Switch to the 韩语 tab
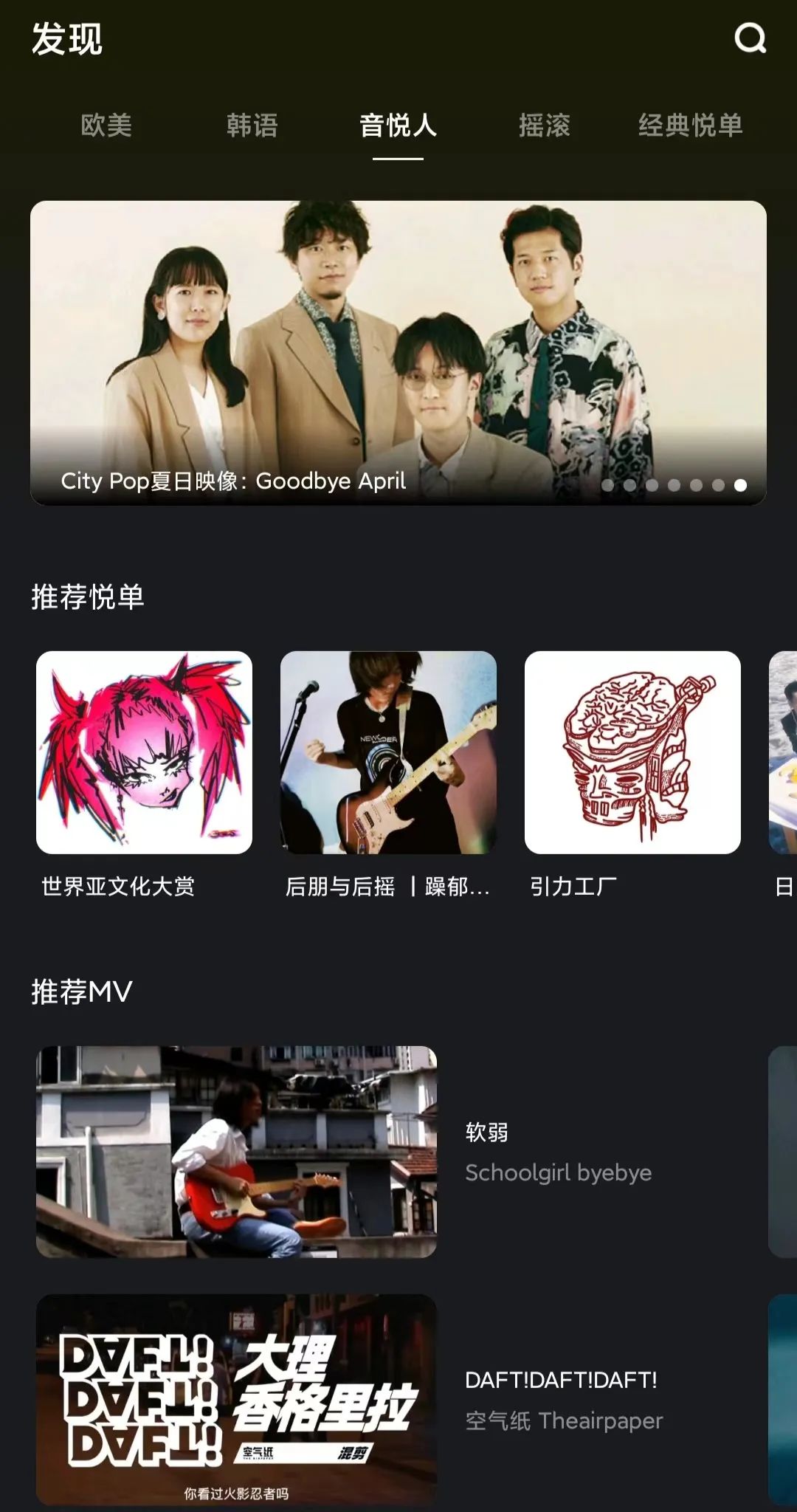Image resolution: width=797 pixels, height=1512 pixels. [x=252, y=126]
